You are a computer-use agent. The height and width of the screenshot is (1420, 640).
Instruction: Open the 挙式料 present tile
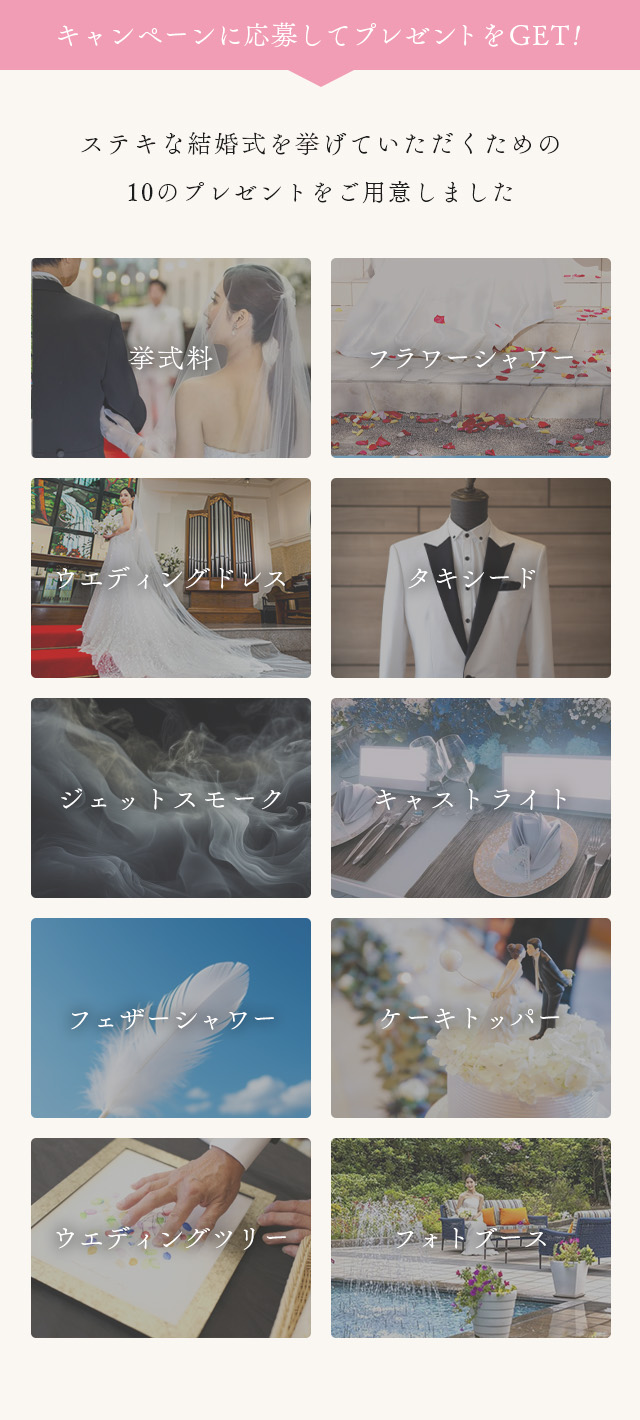point(171,358)
